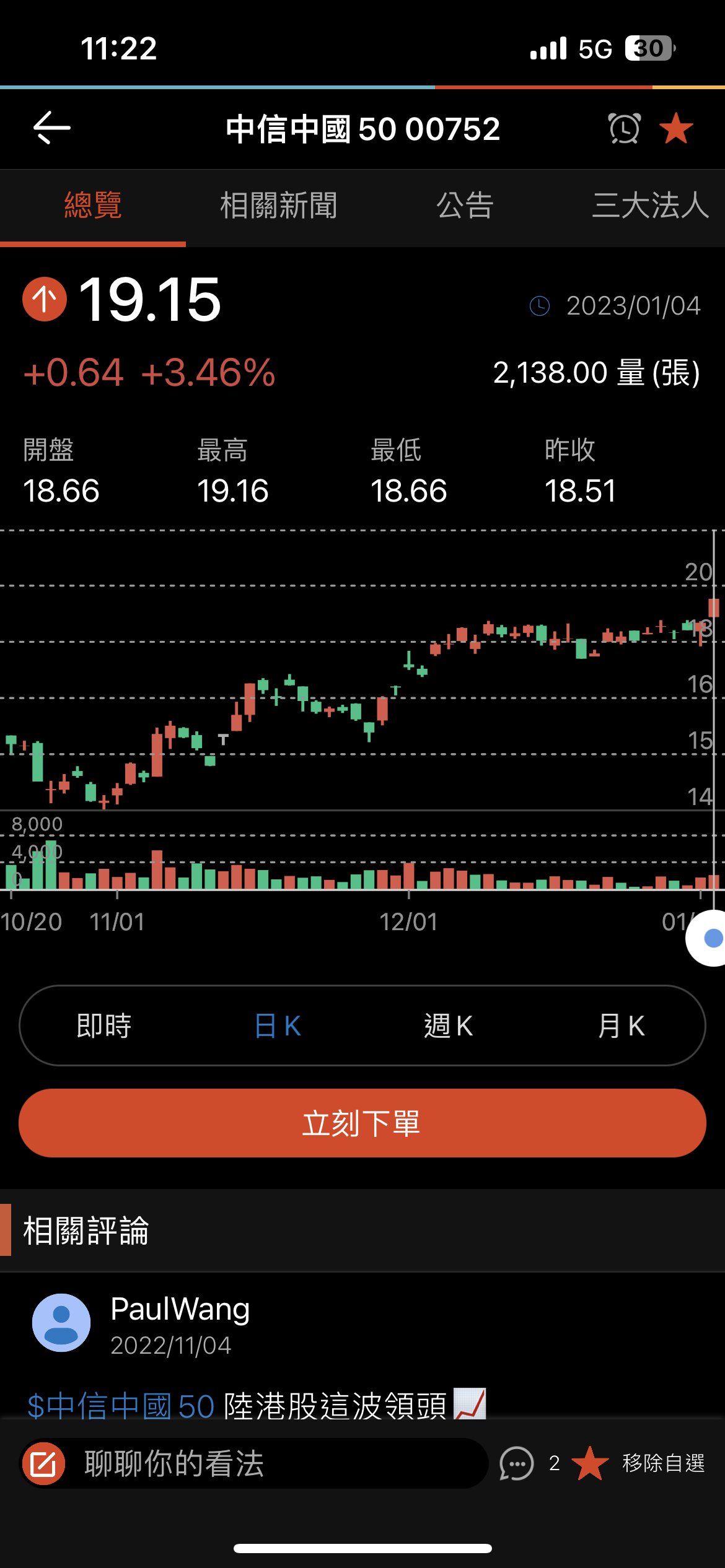Tap the 聊聊你的看法 comment field
The image size is (725, 1568).
coord(254,1463)
